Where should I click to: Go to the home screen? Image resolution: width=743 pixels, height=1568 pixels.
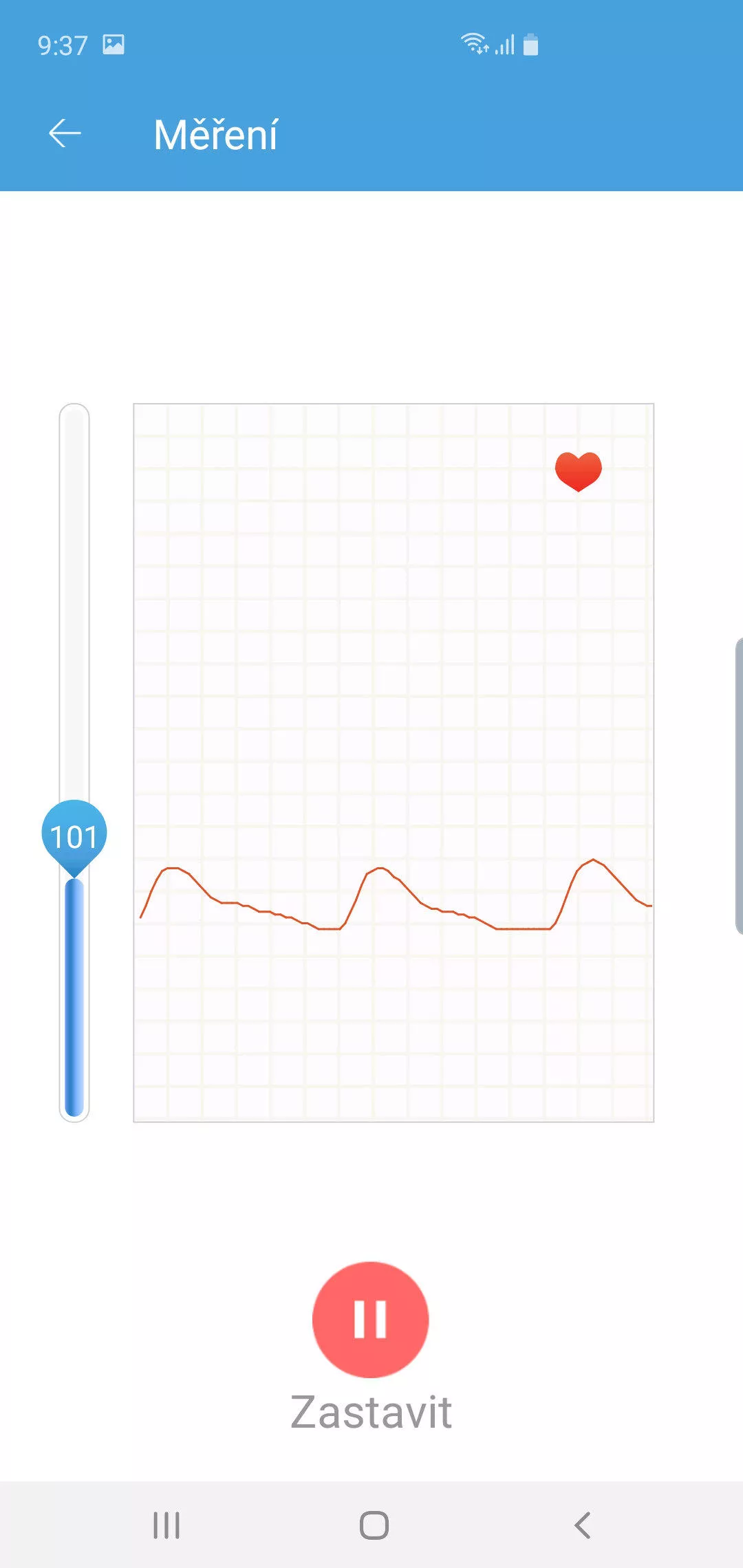(374, 1525)
